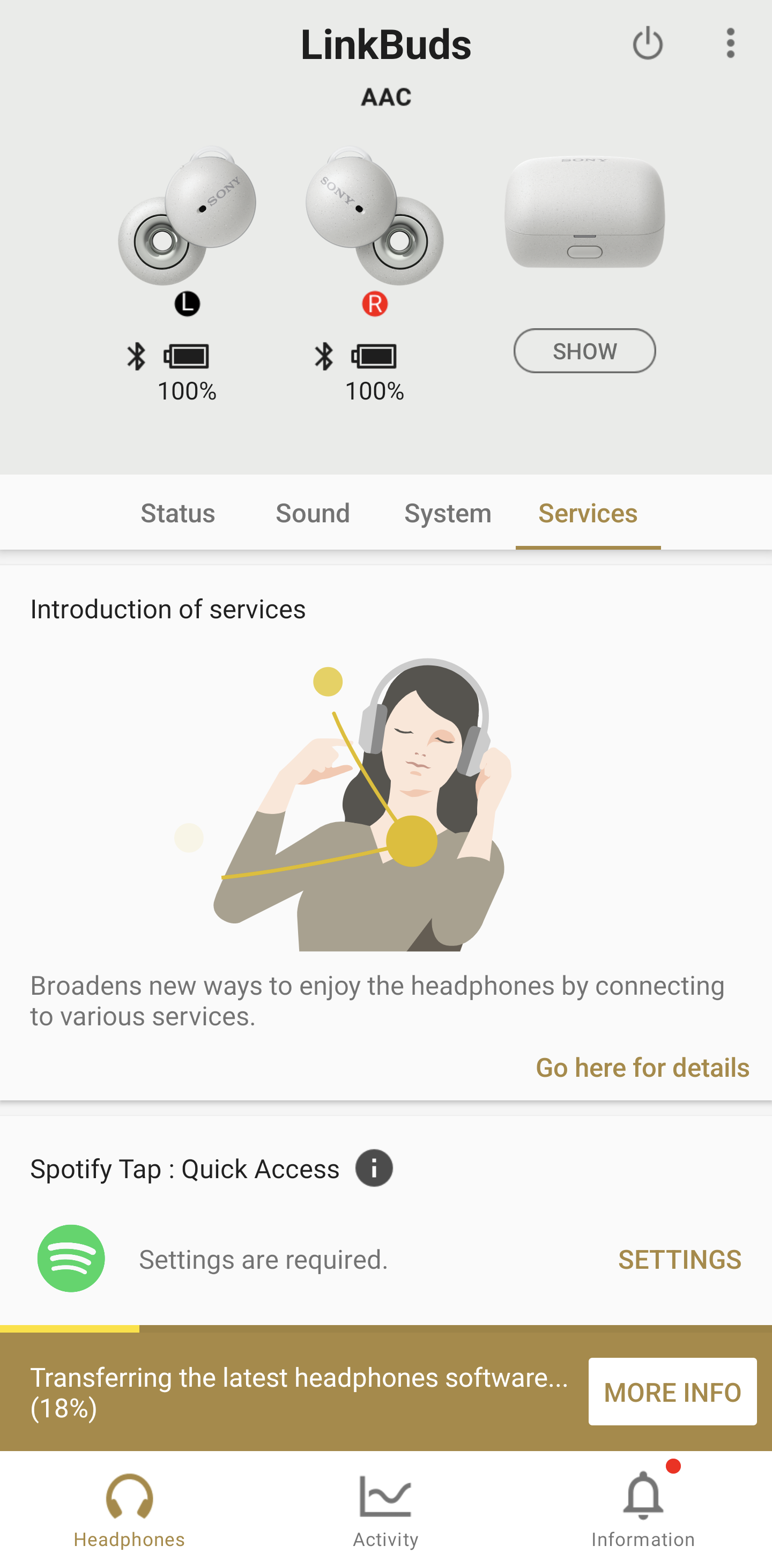Image resolution: width=772 pixels, height=1568 pixels.
Task: Switch to the Status tab
Action: [x=177, y=513]
